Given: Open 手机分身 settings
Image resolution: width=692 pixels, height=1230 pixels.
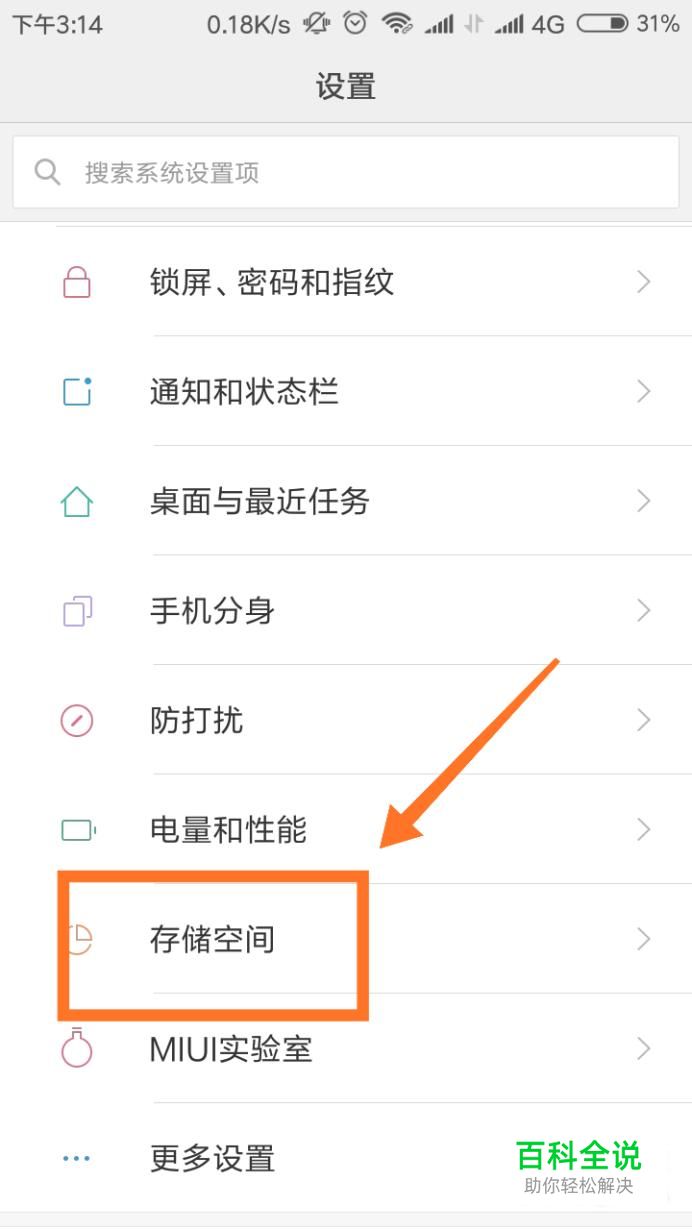Looking at the screenshot, I should (x=345, y=611).
